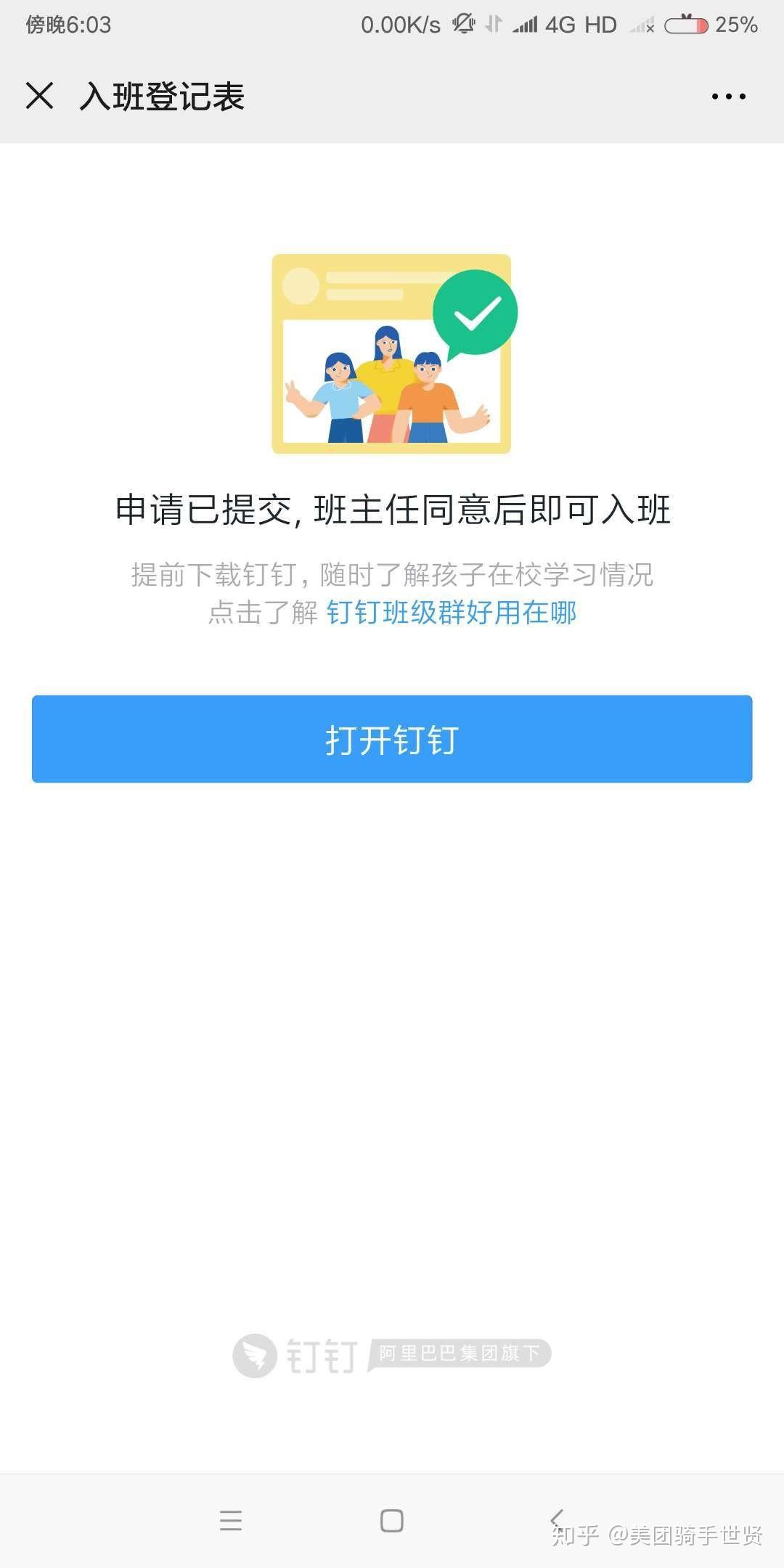
Task: Open the three-dot overflow menu
Action: coord(728,96)
